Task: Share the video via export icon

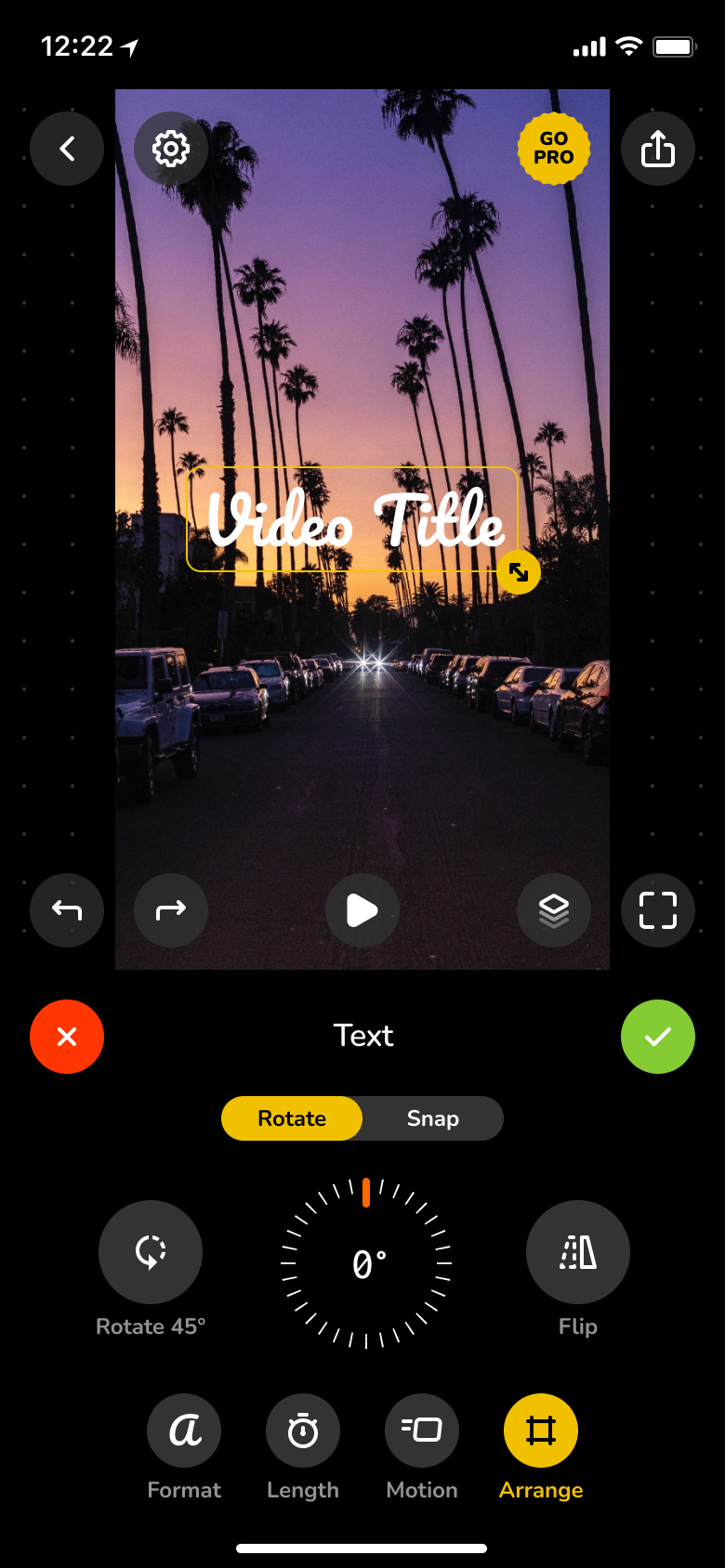Action: 658,149
